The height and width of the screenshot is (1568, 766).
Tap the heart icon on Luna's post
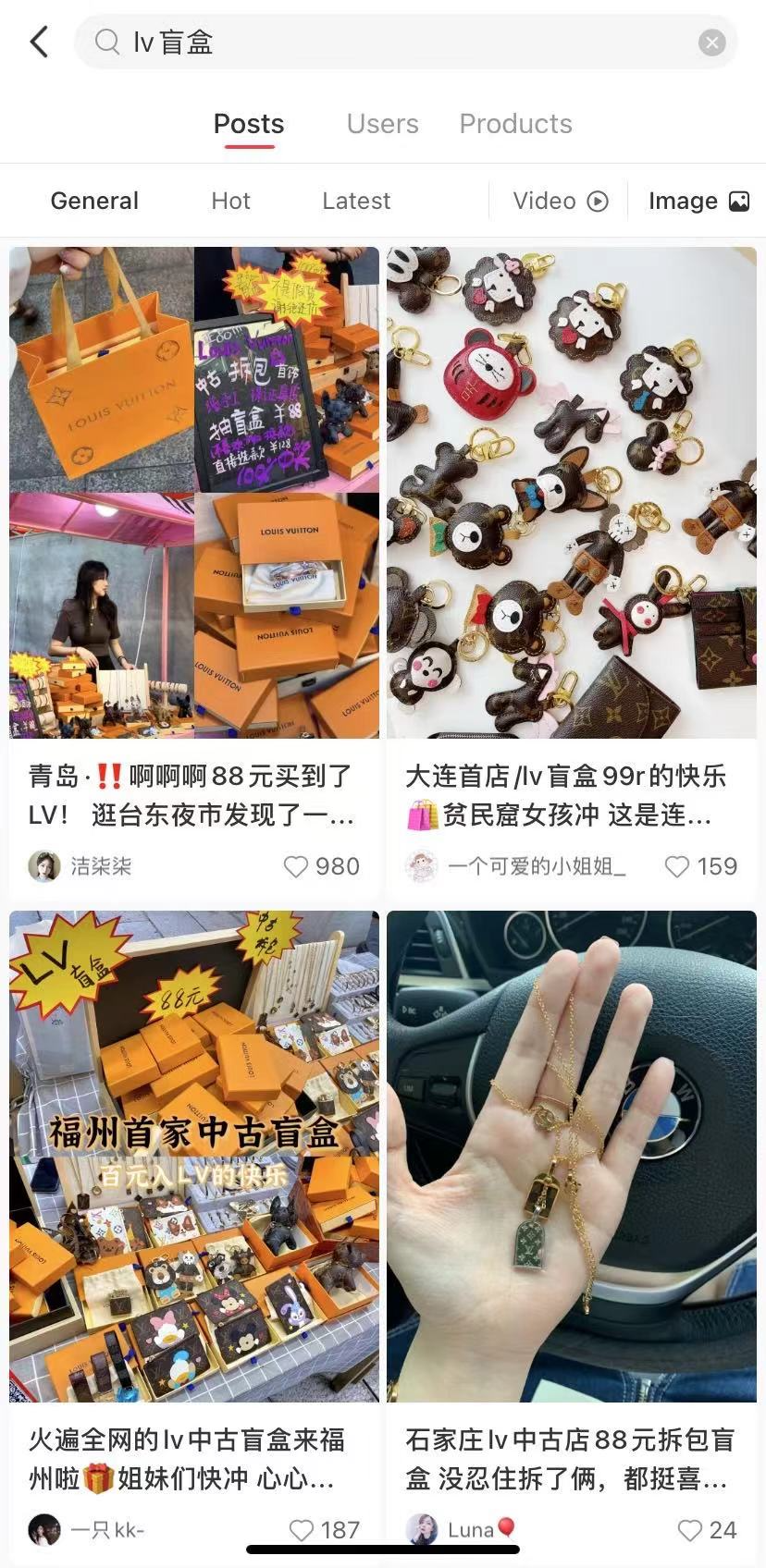689,1530
